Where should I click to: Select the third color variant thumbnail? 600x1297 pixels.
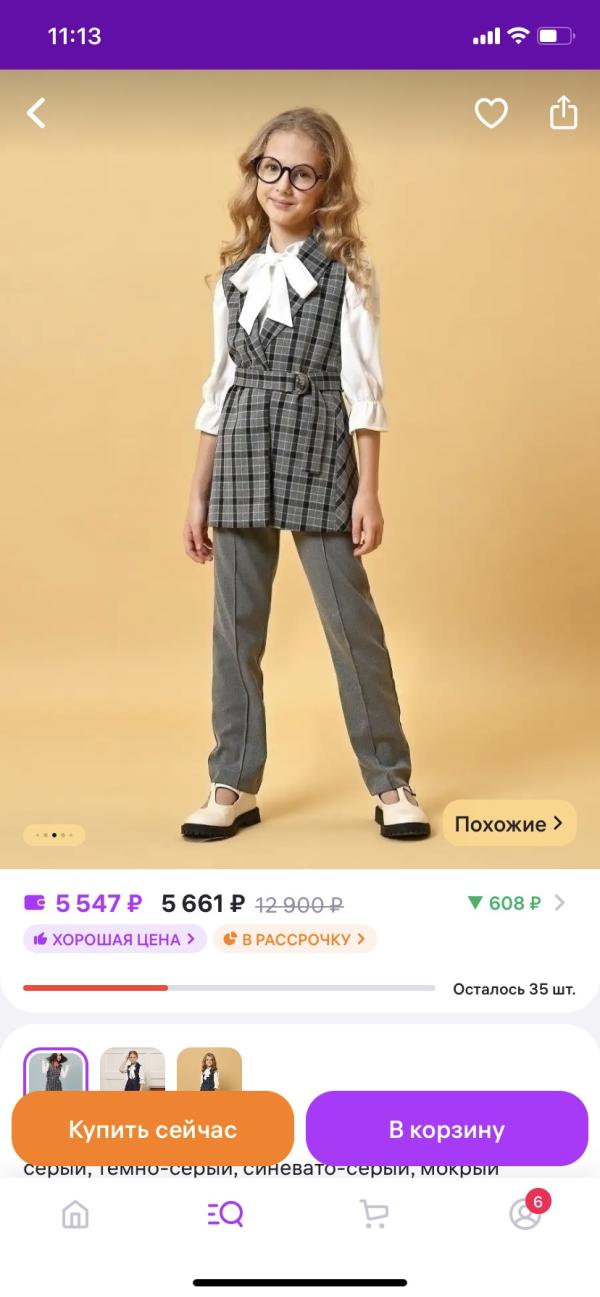(210, 1070)
